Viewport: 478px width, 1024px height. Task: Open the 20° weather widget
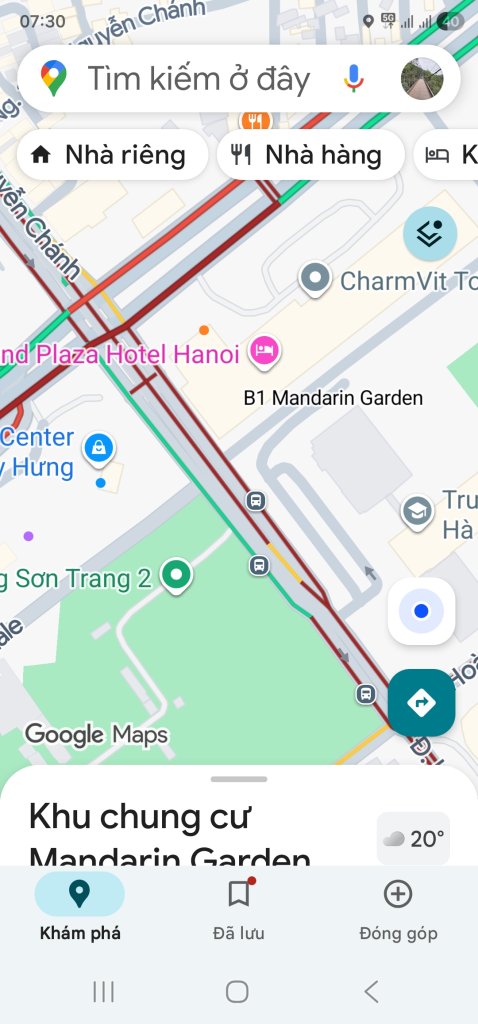(413, 839)
